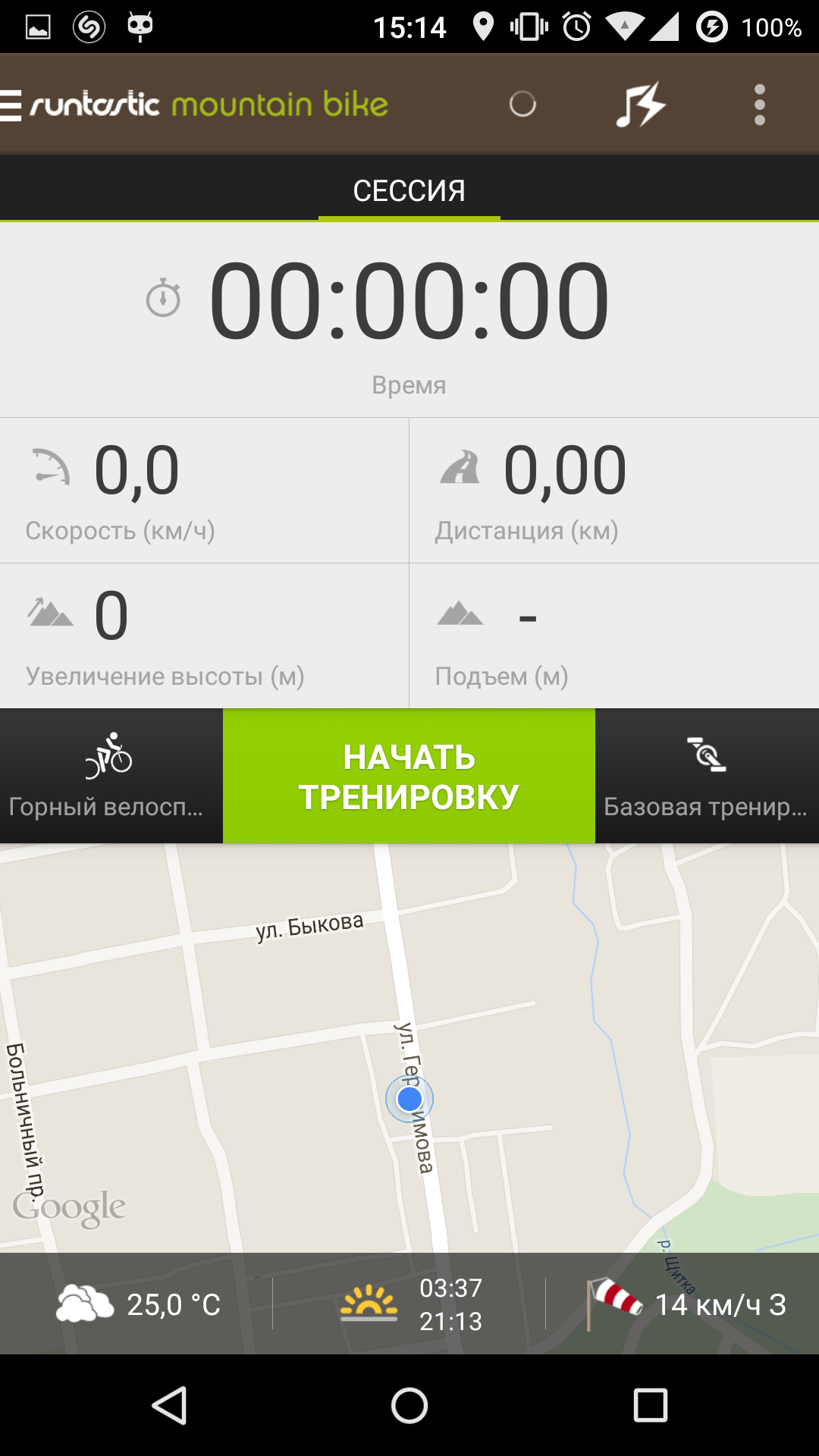Open the map with current location
819x1456 pixels.
point(409,1048)
